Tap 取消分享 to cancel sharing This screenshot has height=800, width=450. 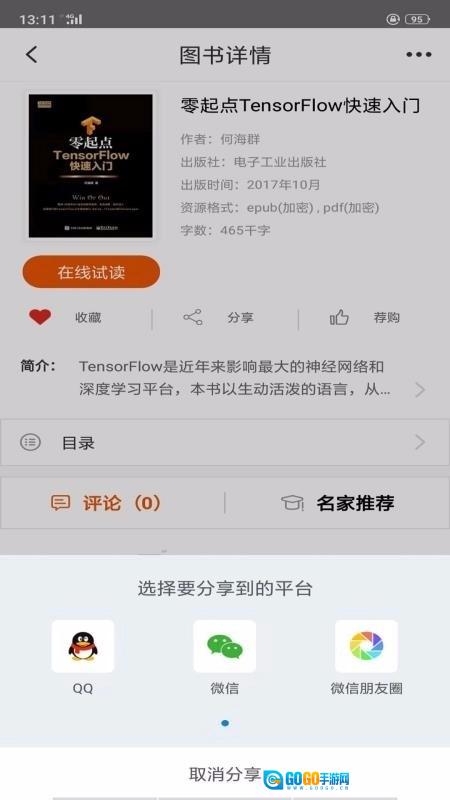[x=225, y=774]
